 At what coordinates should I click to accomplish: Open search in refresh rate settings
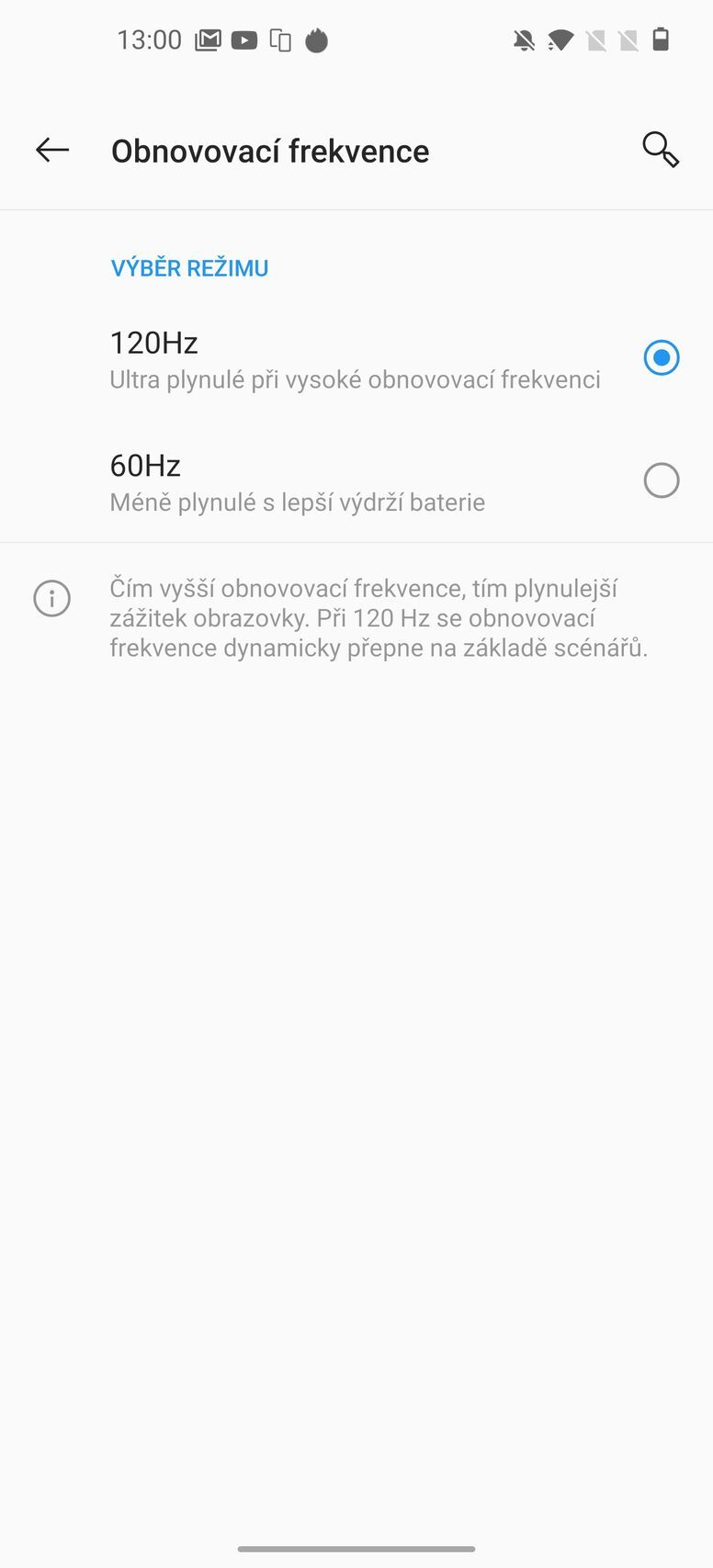tap(661, 150)
